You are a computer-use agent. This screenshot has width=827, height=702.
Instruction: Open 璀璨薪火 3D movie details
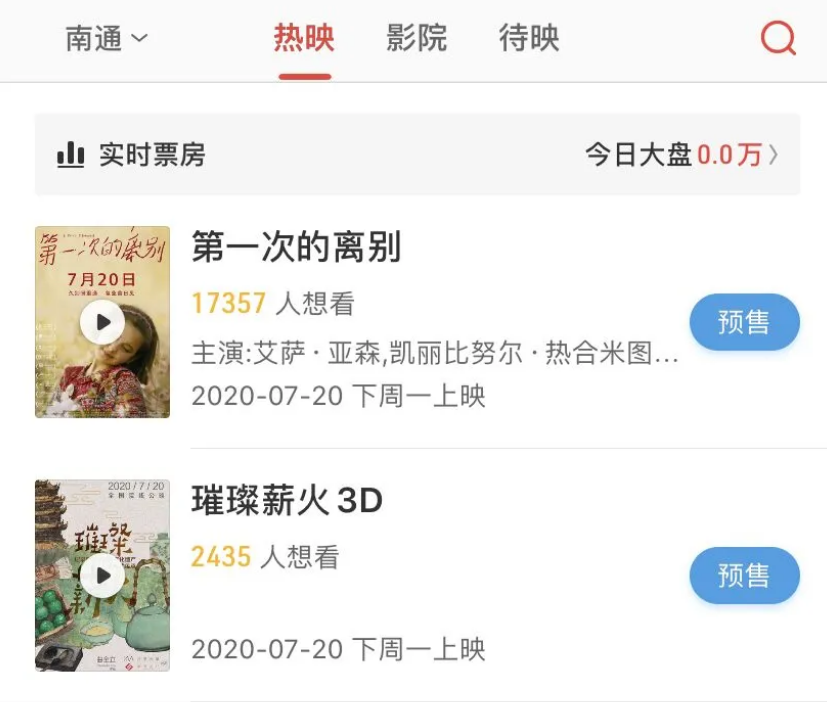click(x=287, y=501)
